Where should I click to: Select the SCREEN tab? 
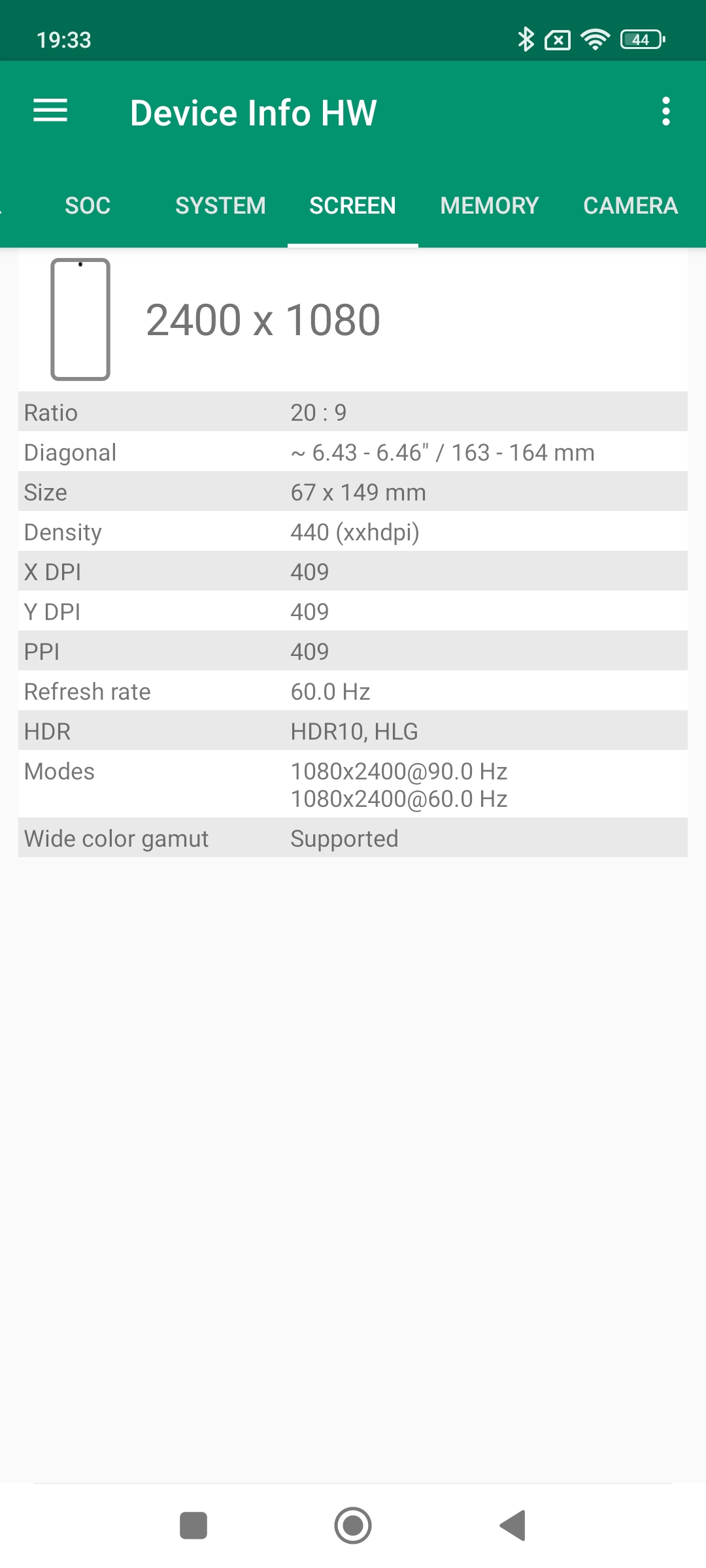352,206
